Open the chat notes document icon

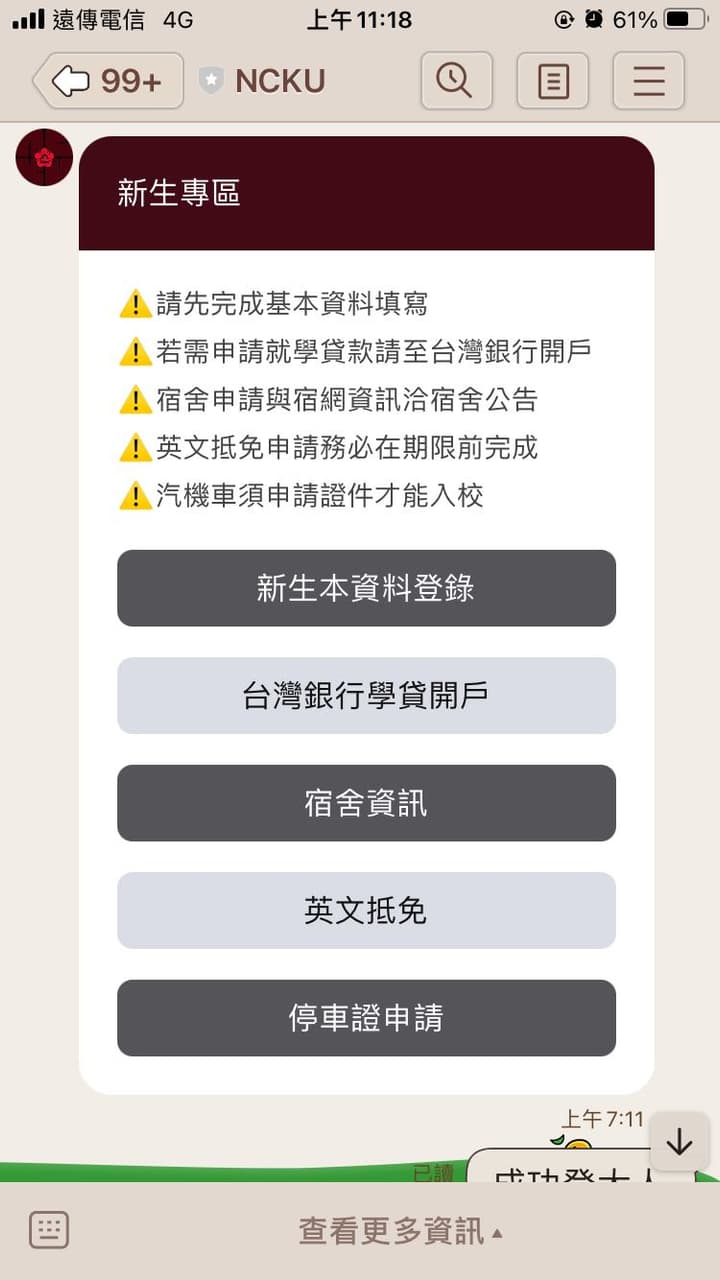553,80
